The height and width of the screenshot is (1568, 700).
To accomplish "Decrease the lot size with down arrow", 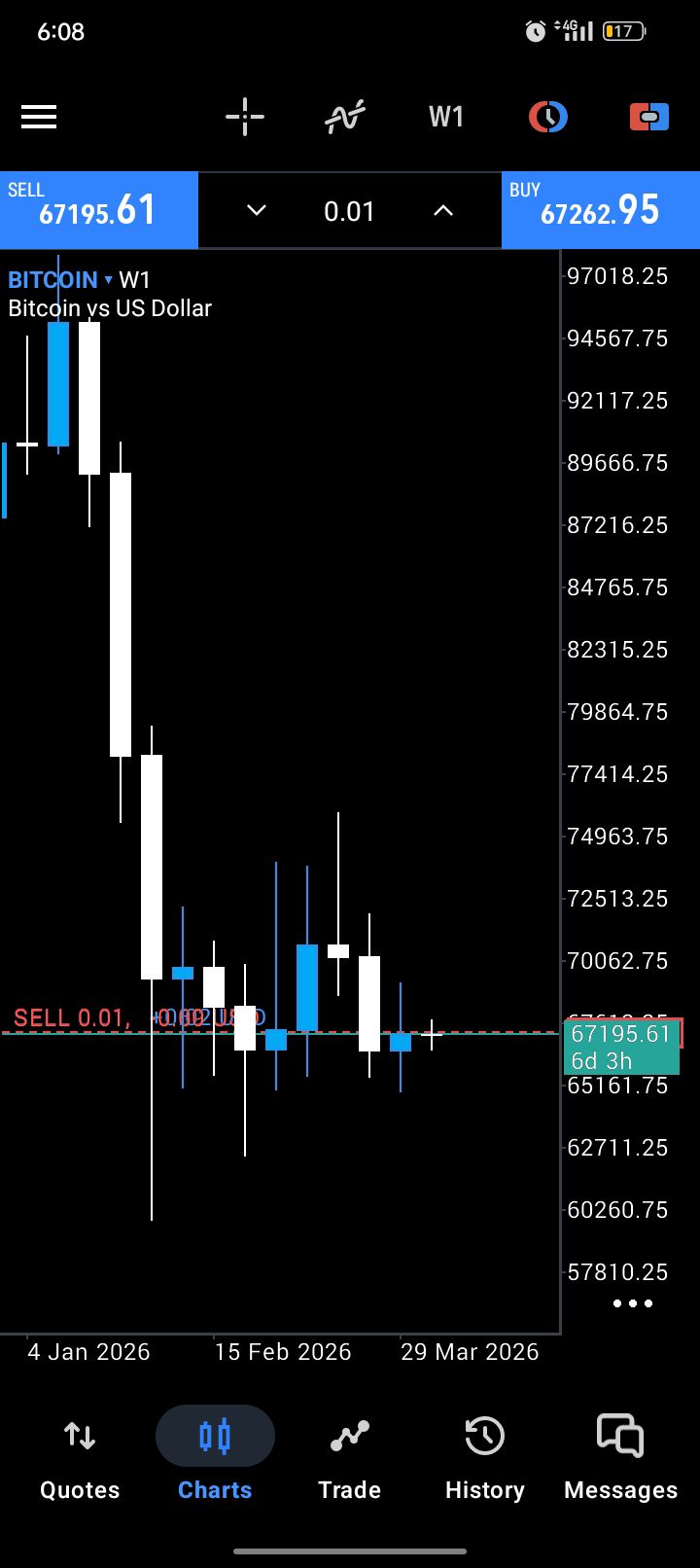I will (x=257, y=211).
